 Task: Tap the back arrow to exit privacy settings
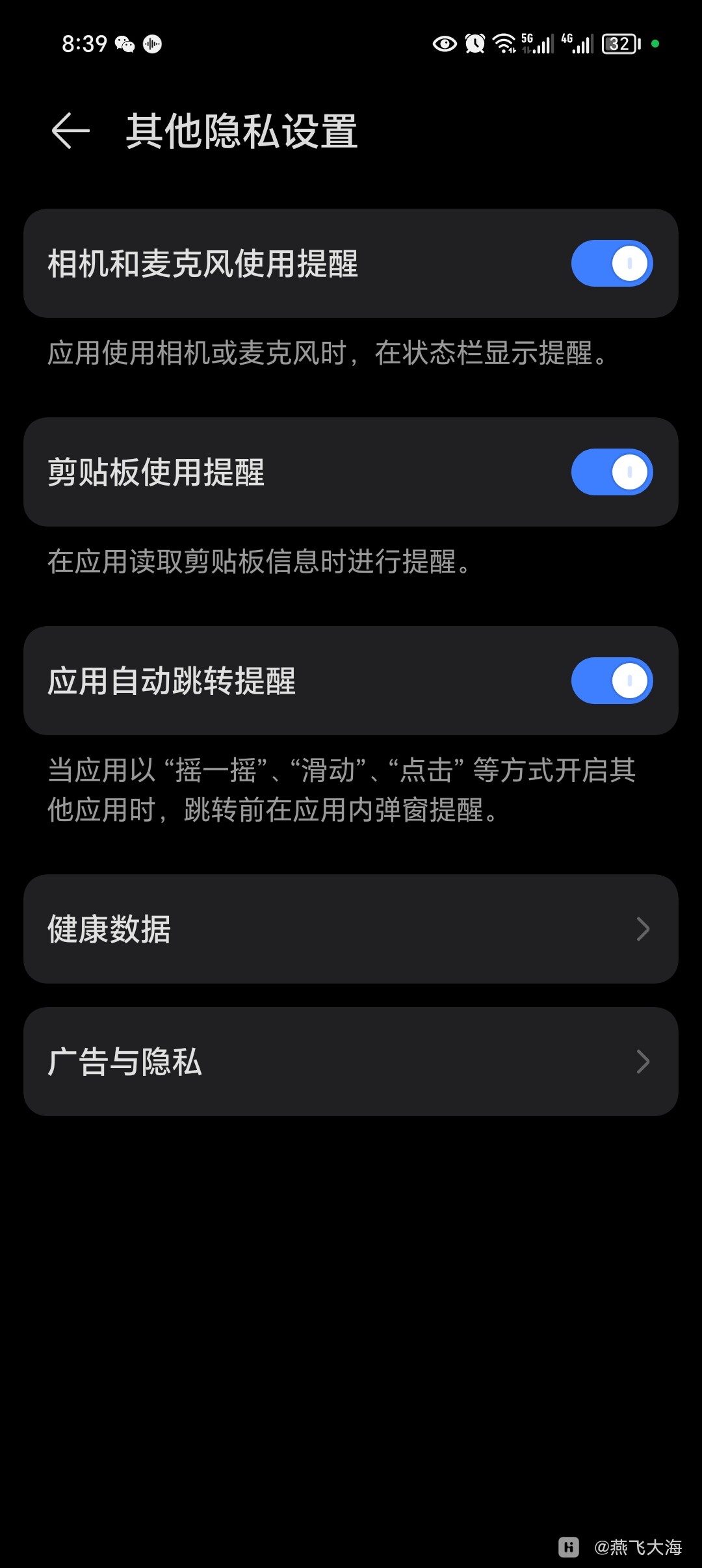tap(69, 131)
